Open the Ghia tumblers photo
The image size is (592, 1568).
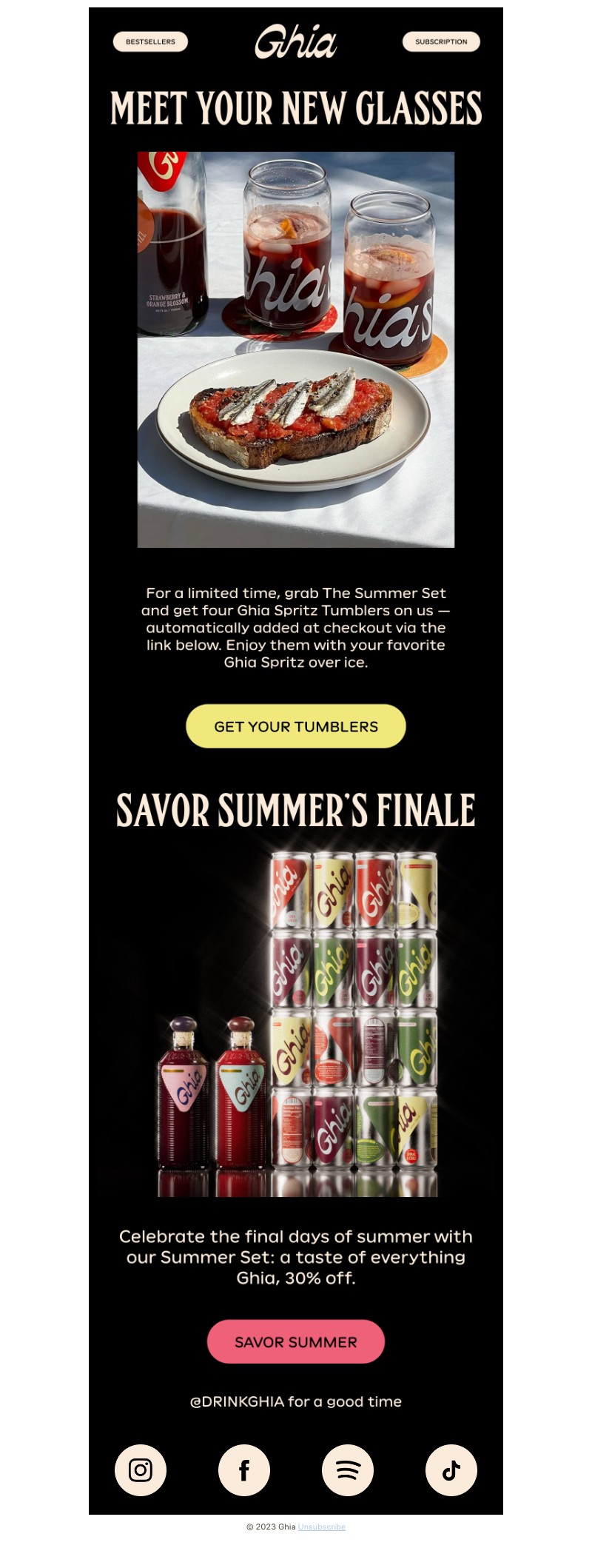[x=296, y=349]
